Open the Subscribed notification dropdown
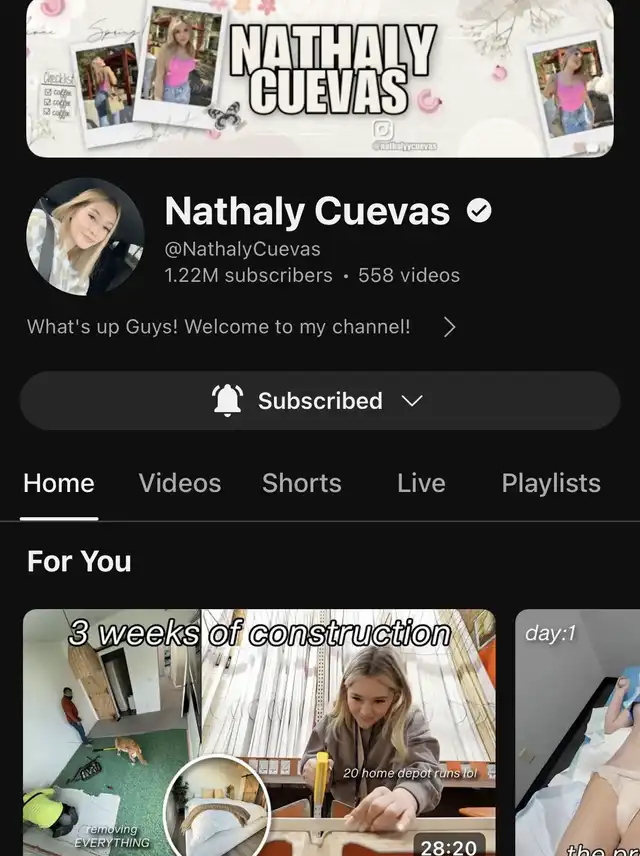The height and width of the screenshot is (856, 640). pos(320,401)
